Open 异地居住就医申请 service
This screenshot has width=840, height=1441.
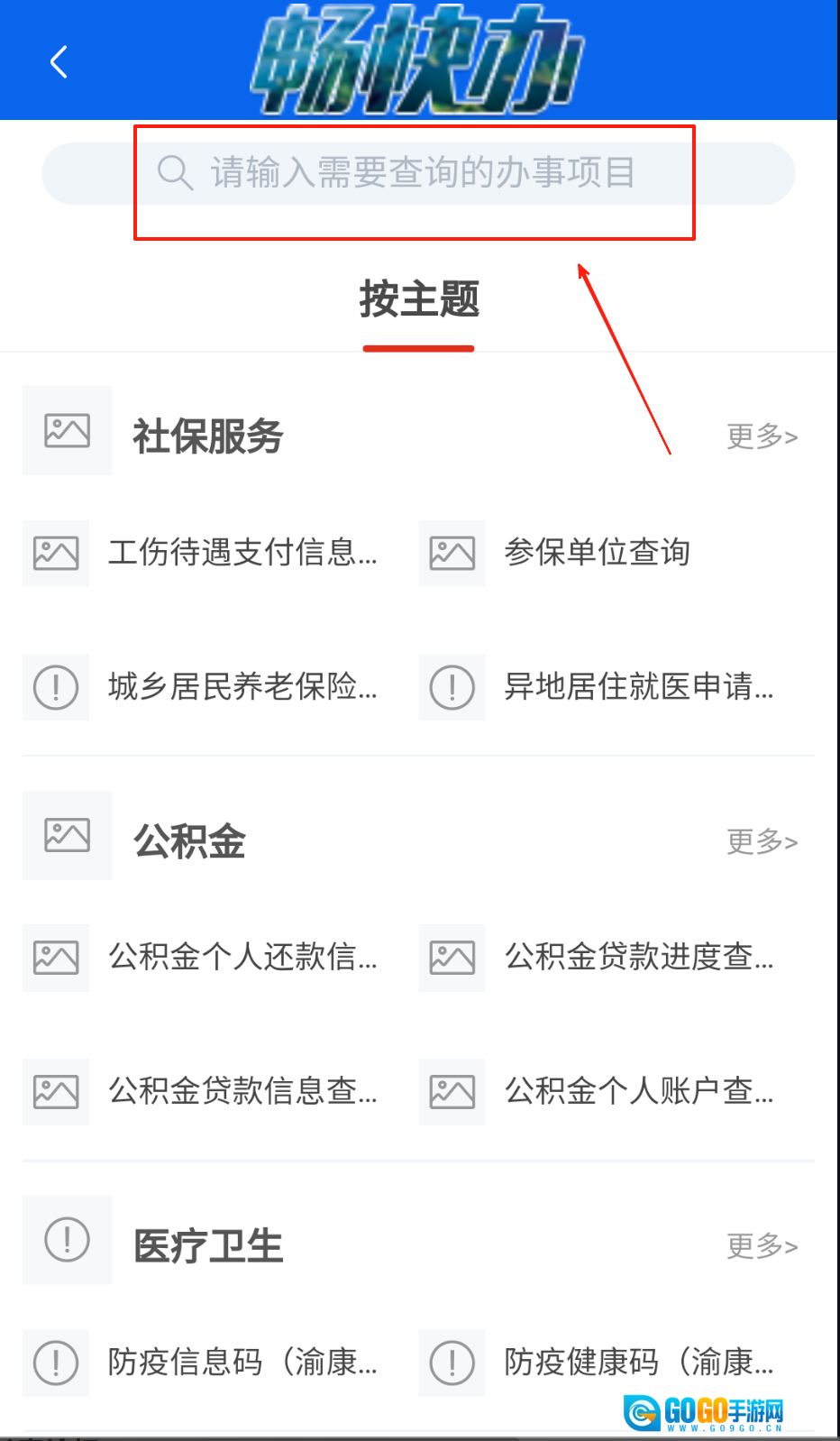point(638,687)
